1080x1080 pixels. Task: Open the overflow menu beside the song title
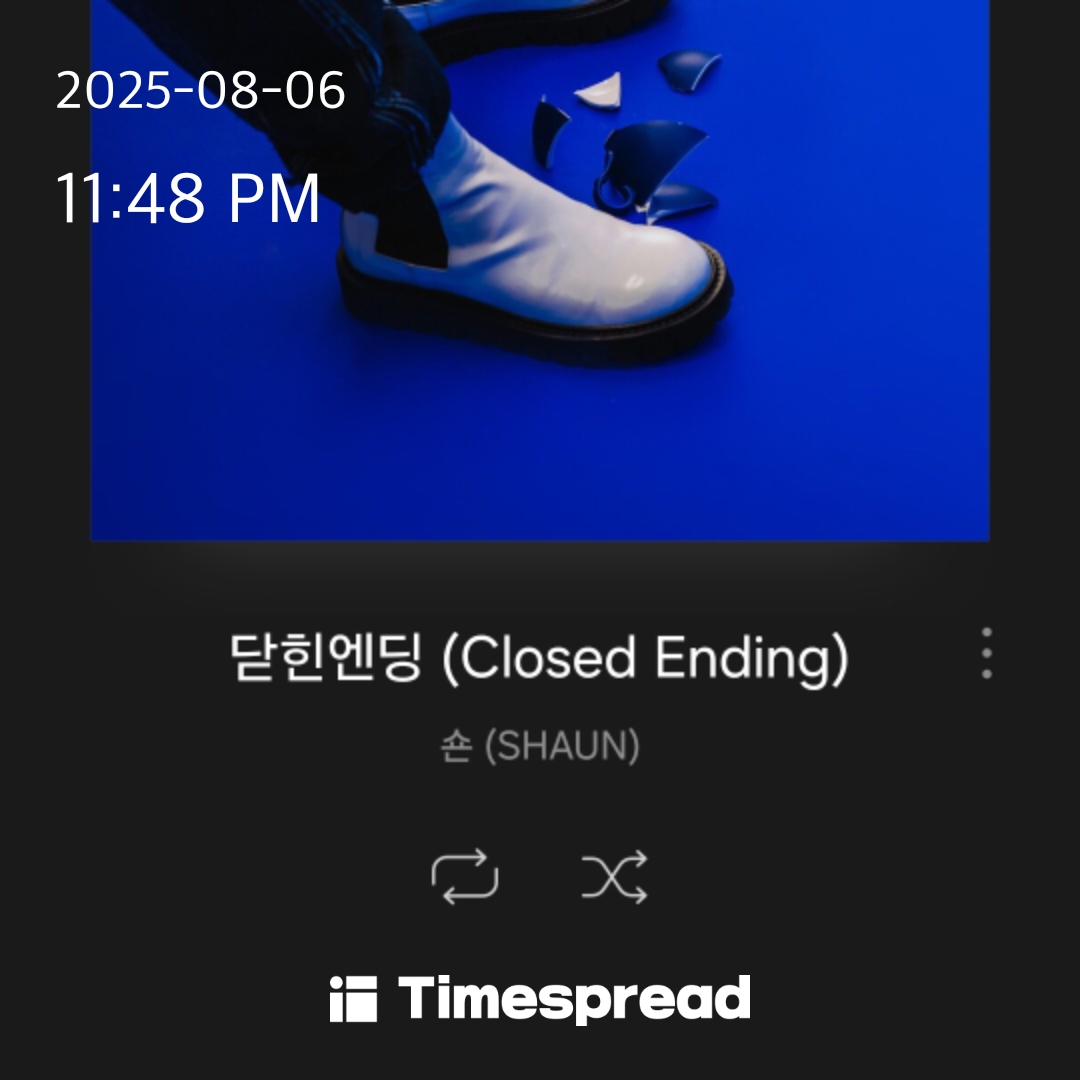986,654
